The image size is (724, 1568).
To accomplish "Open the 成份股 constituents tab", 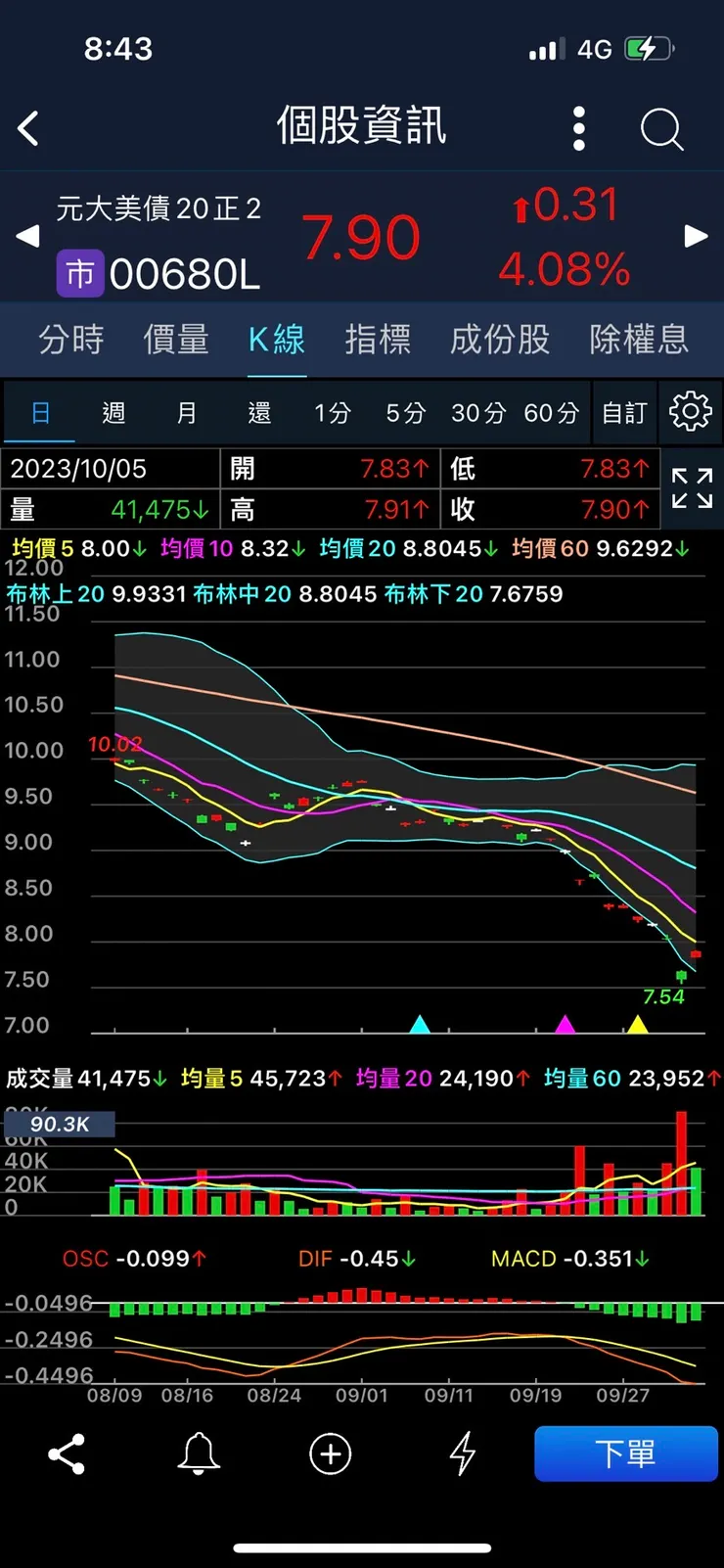I will pos(499,340).
